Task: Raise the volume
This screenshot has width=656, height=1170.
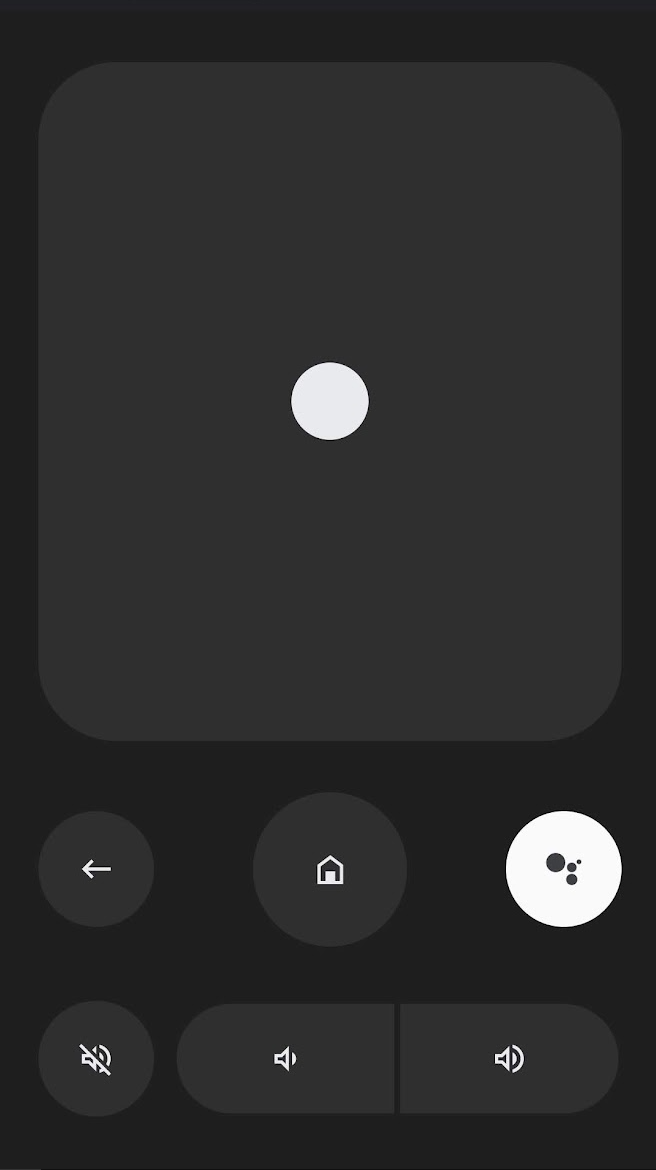Action: point(509,1058)
